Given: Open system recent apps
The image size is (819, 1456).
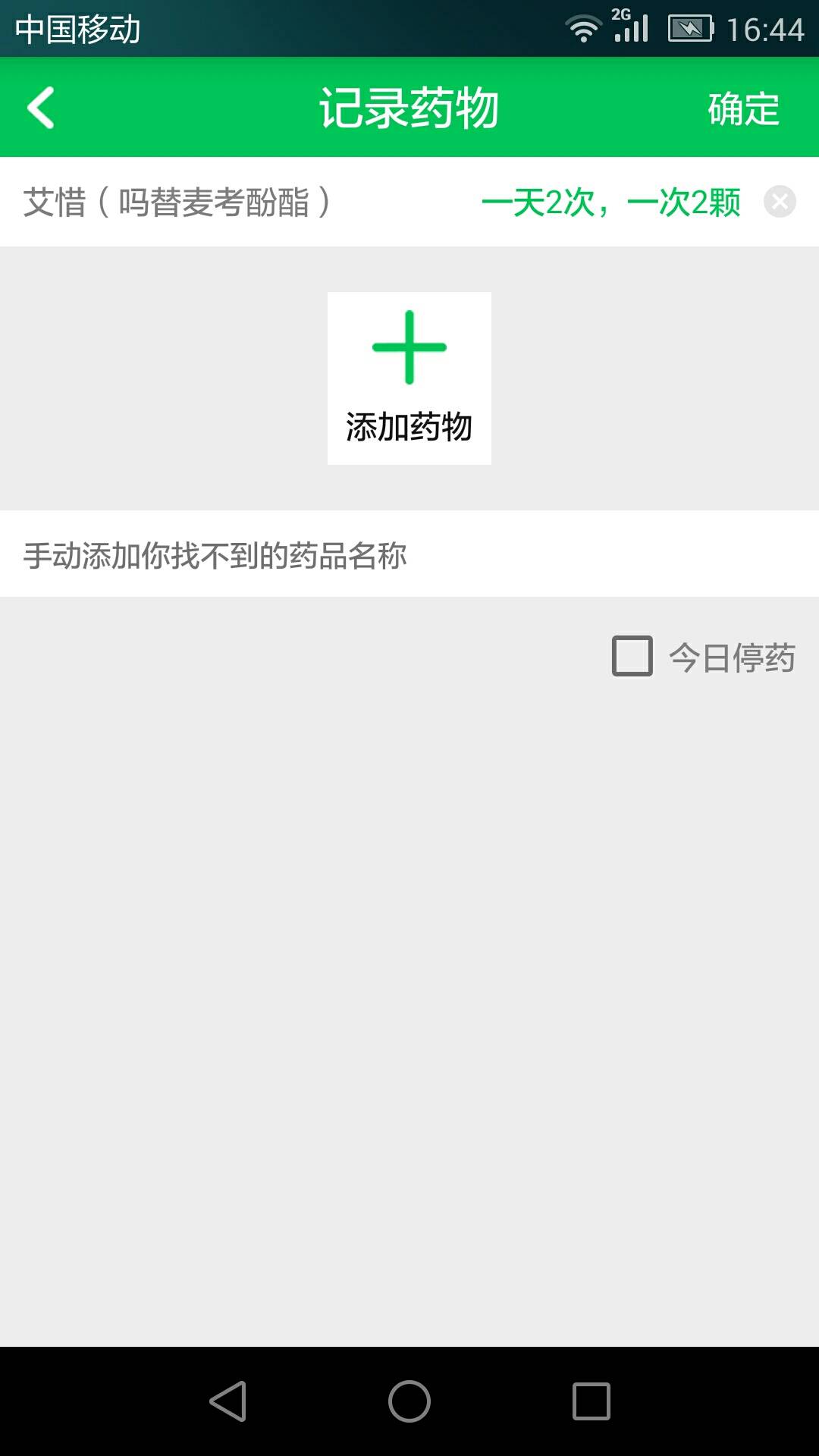Looking at the screenshot, I should point(591,1401).
